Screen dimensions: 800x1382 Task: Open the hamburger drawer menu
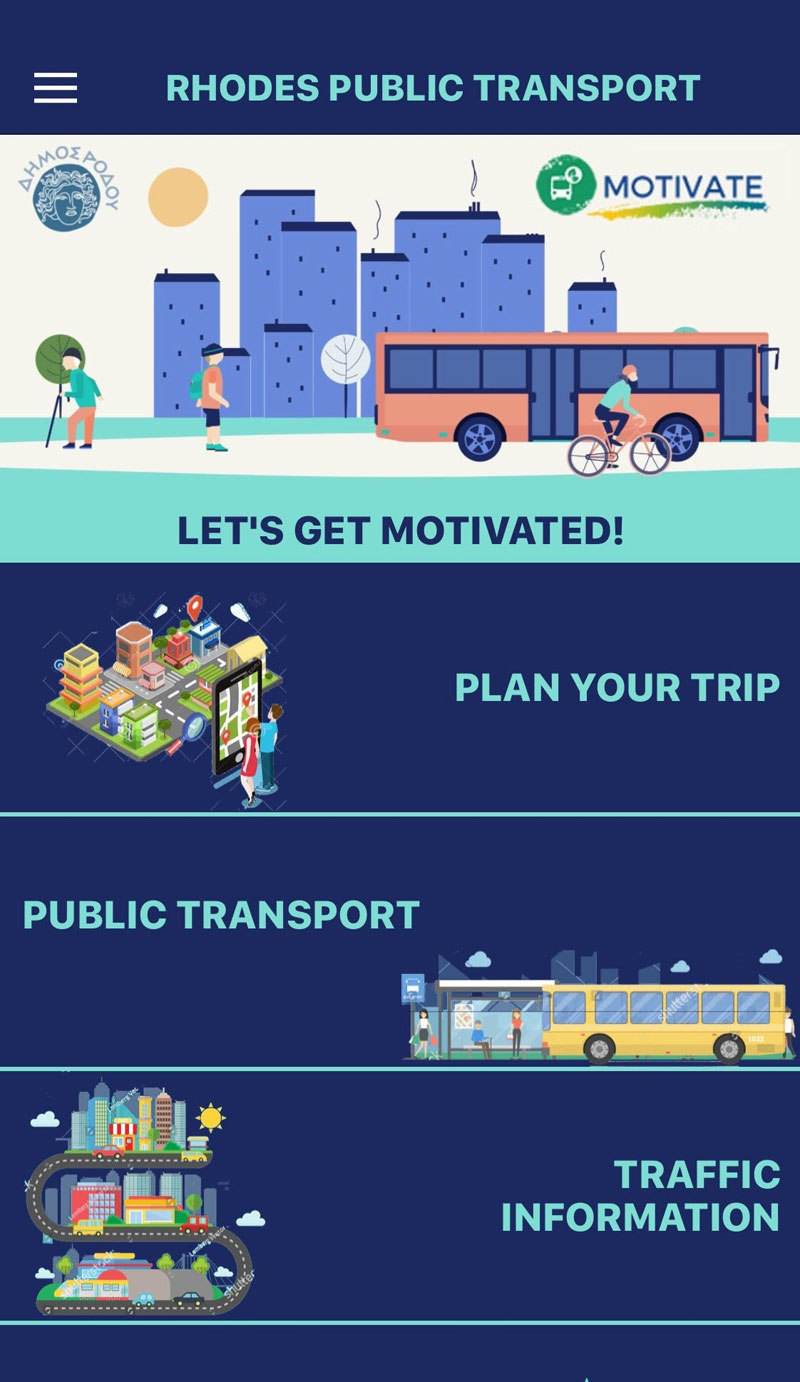(55, 88)
